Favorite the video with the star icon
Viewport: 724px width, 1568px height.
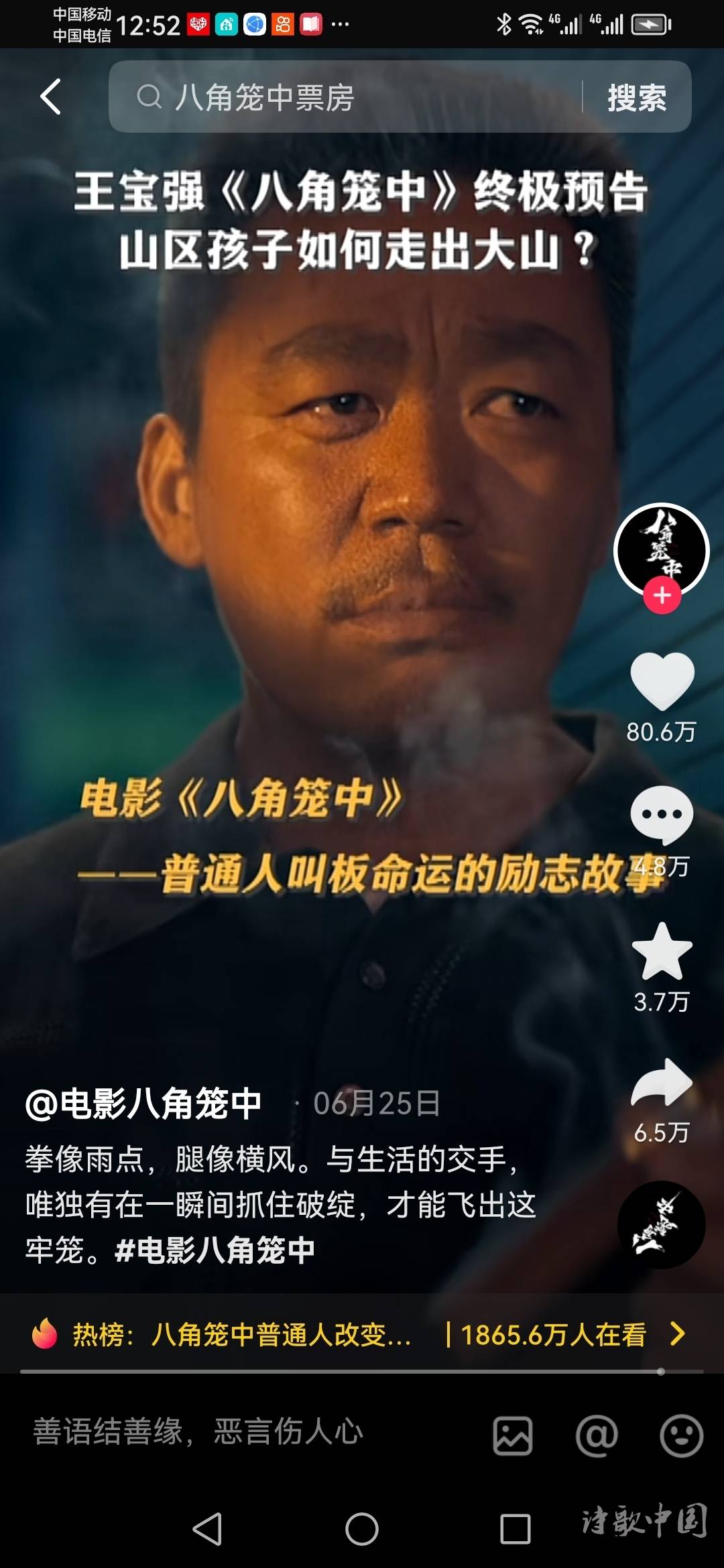click(662, 952)
